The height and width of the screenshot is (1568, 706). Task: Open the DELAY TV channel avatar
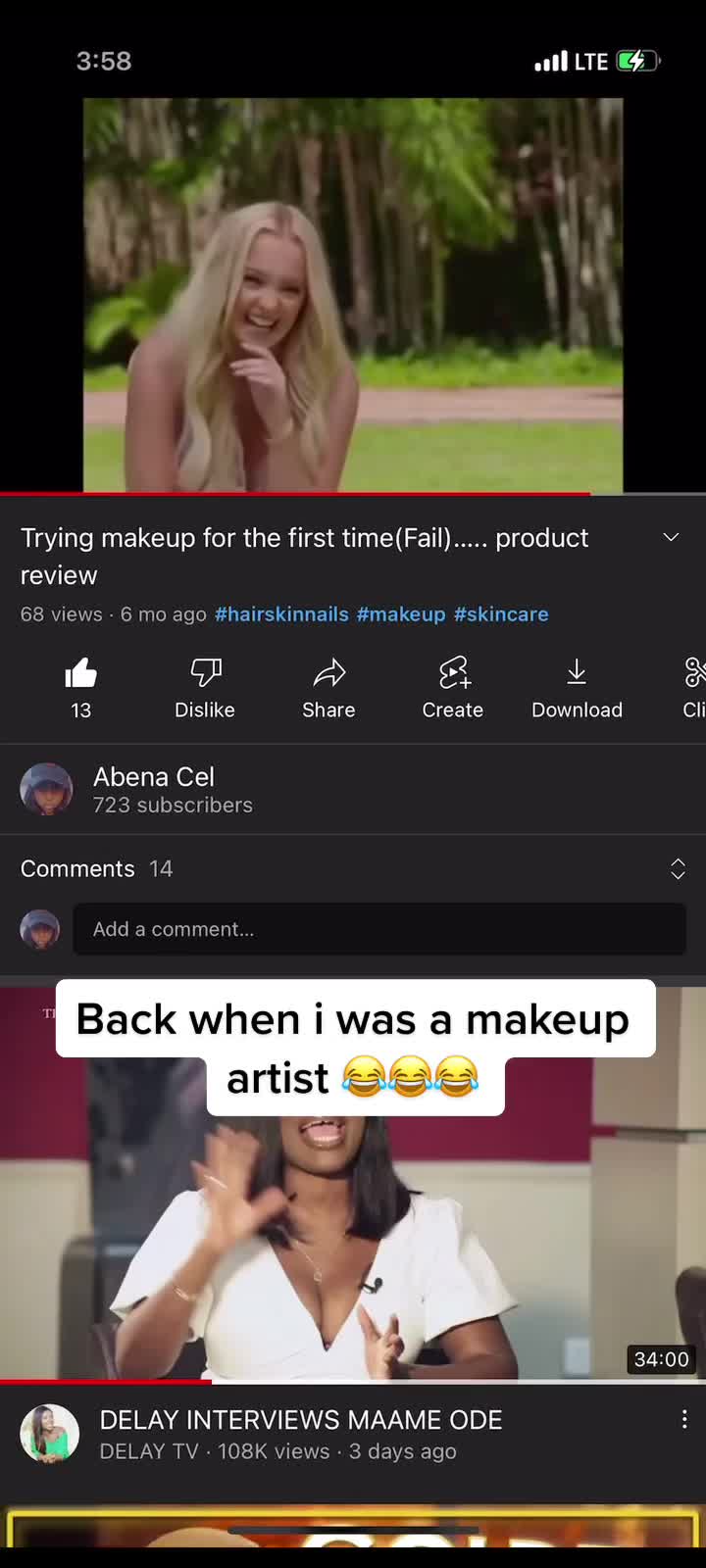click(x=49, y=1433)
